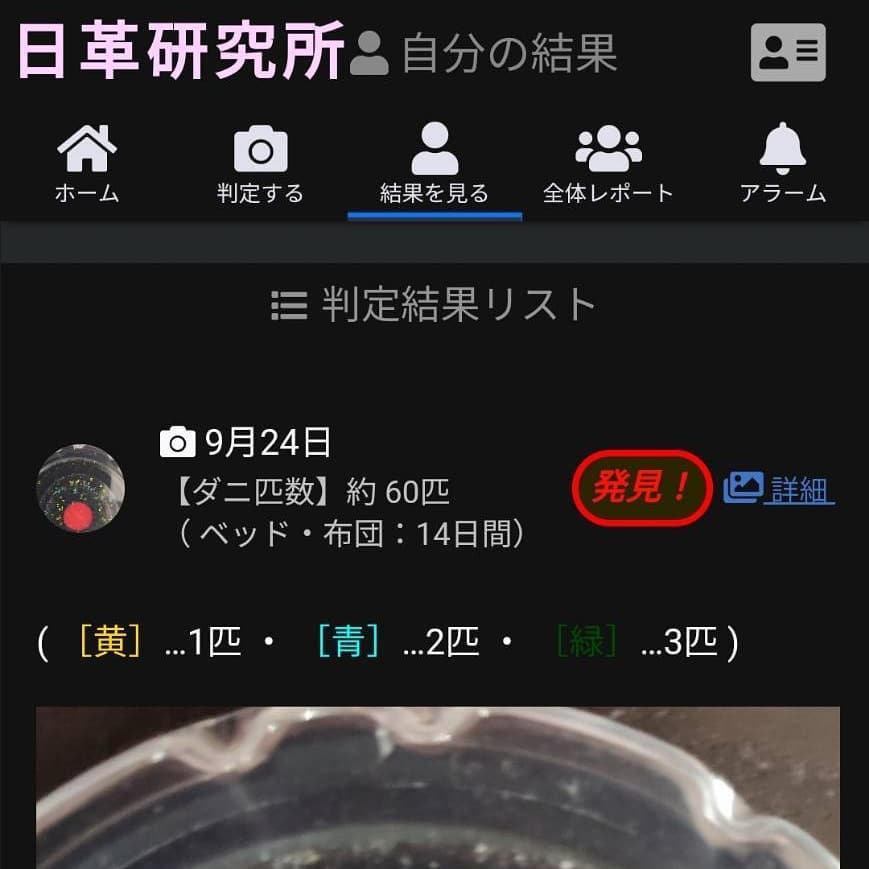Go to the 全体レポート tab

(x=608, y=165)
